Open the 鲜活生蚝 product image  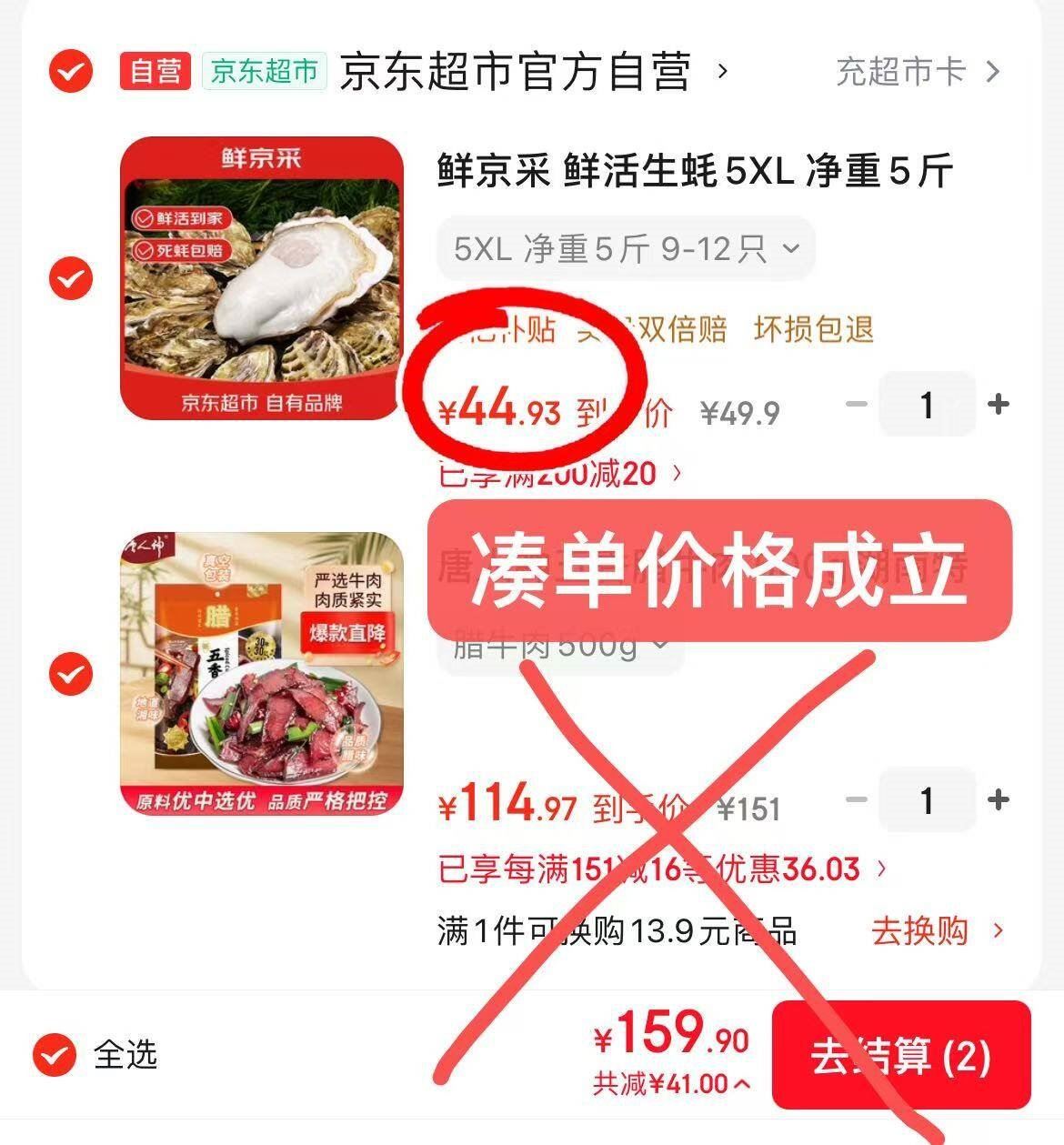pyautogui.click(x=262, y=278)
